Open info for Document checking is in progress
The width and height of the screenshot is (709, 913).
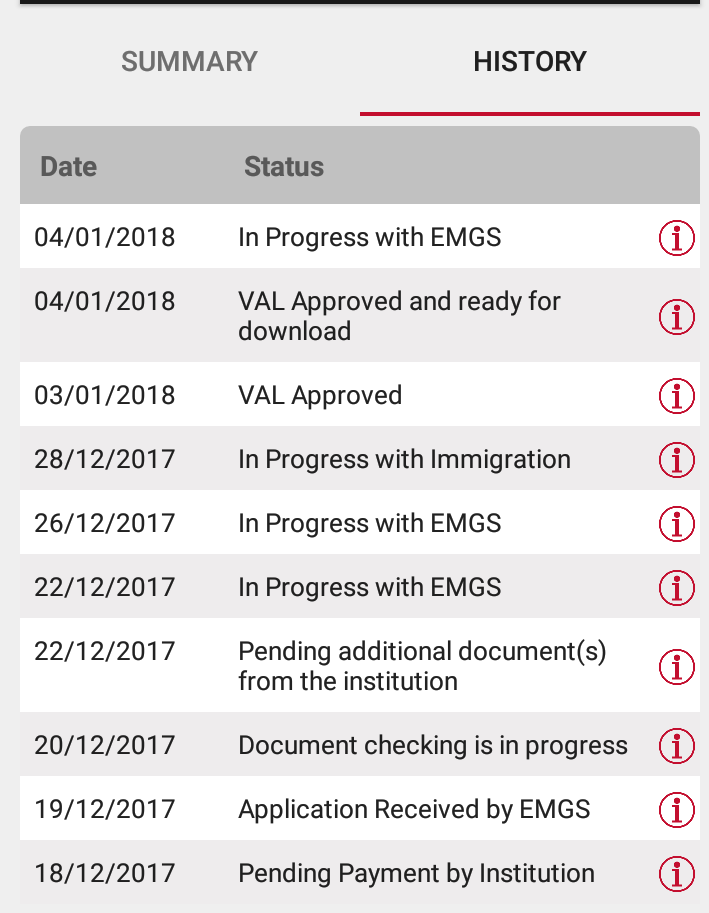[677, 745]
